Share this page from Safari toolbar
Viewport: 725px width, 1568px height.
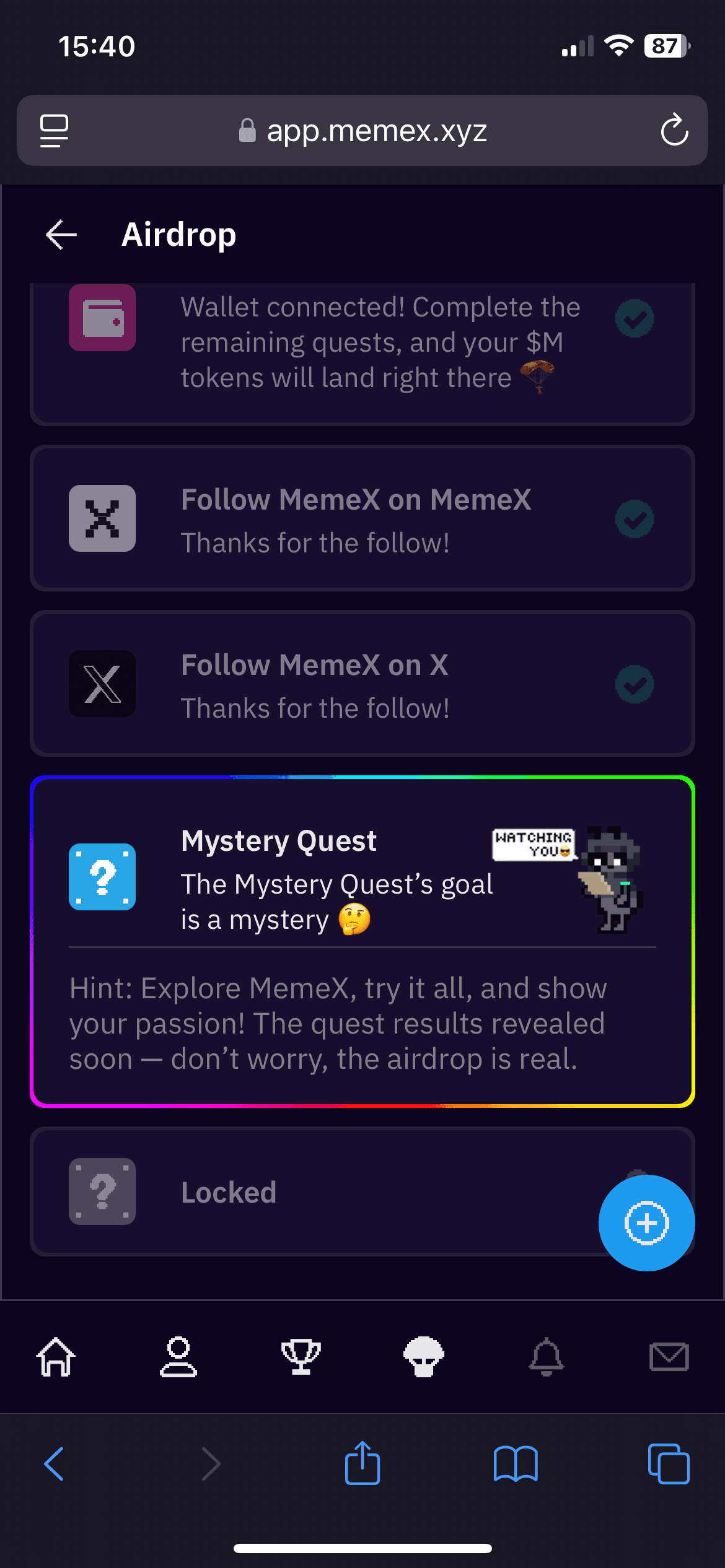point(362,1463)
